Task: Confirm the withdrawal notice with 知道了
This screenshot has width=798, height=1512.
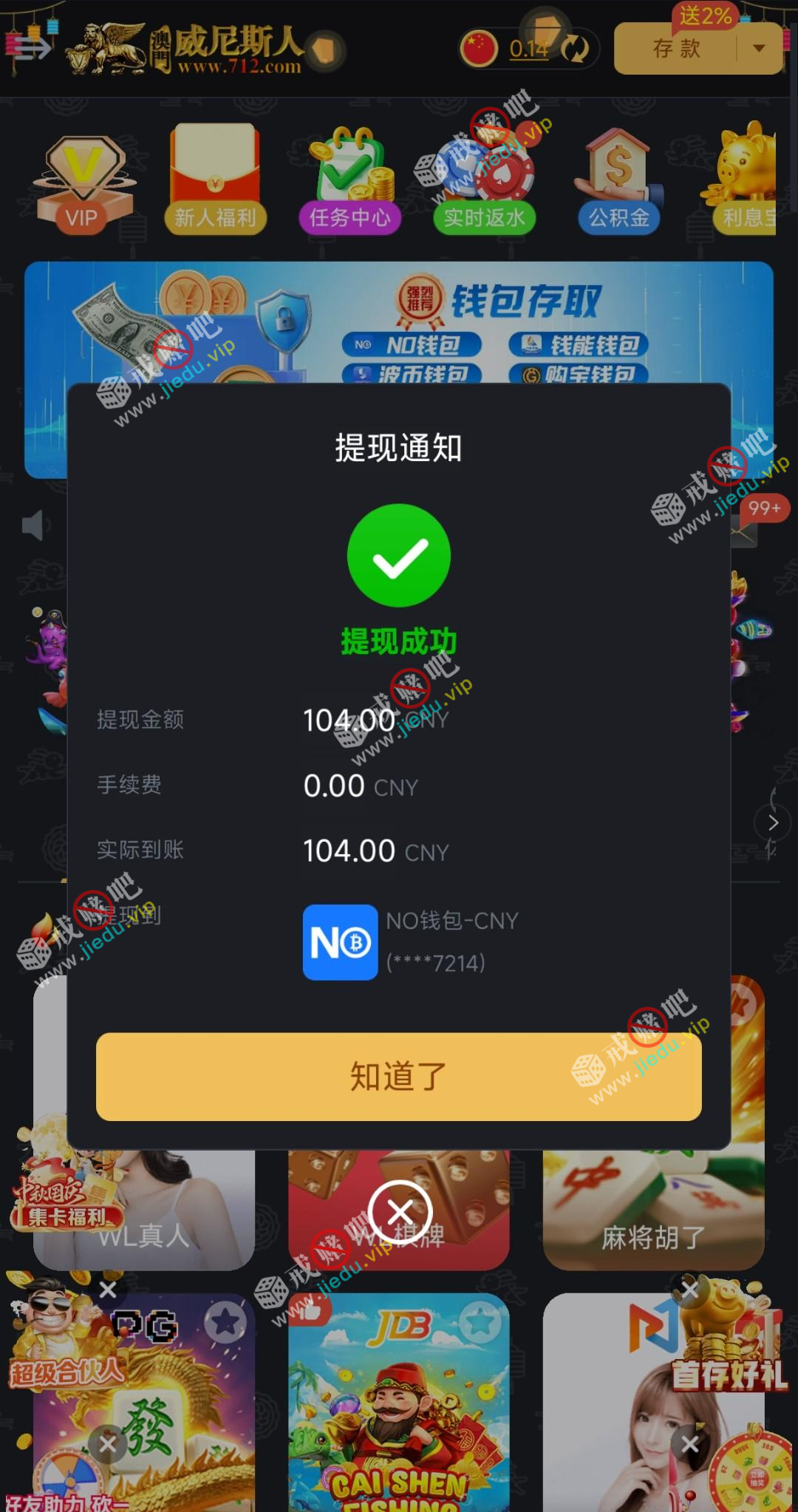Action: click(398, 1076)
